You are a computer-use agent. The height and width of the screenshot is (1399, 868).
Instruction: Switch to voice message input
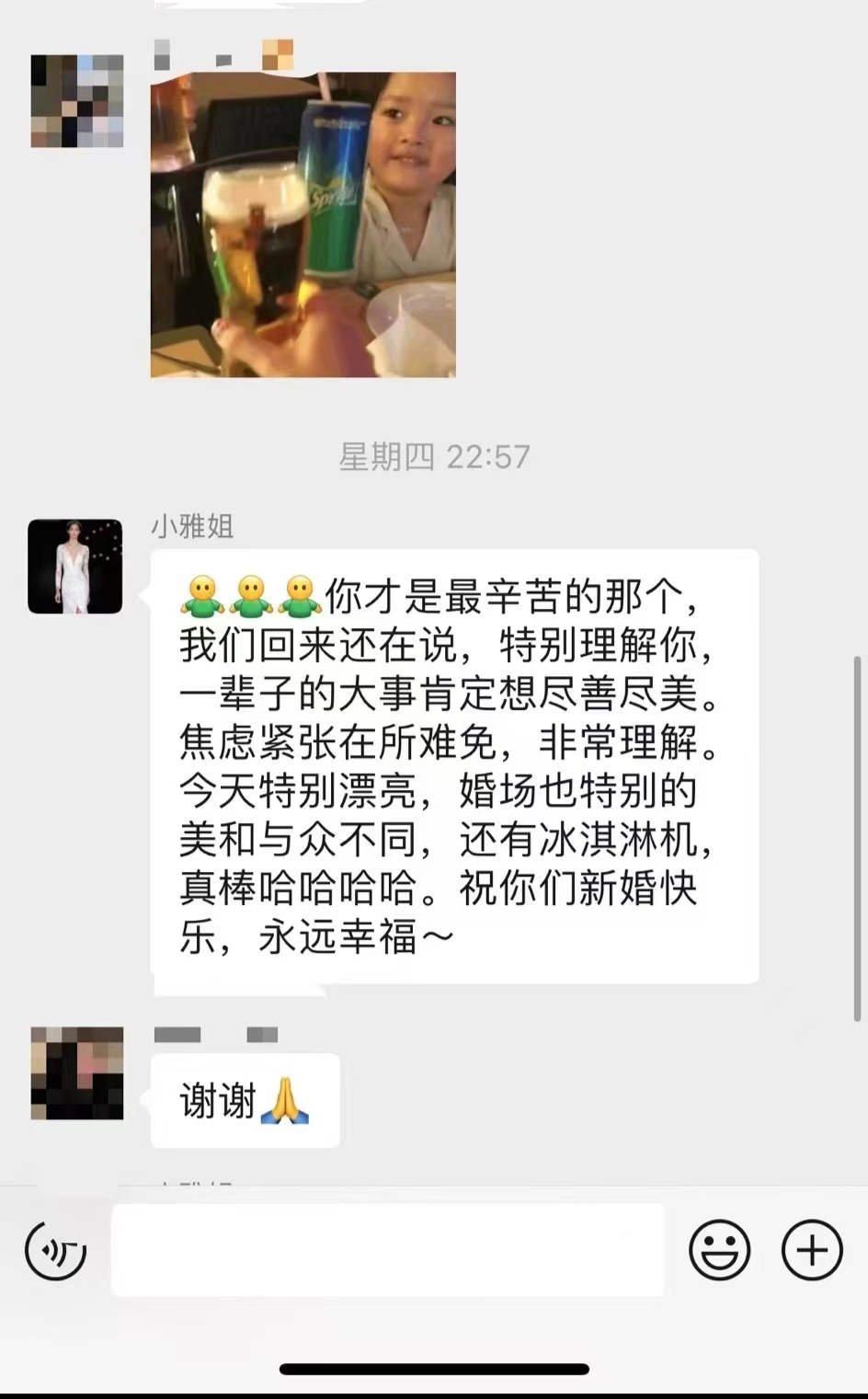click(56, 1250)
